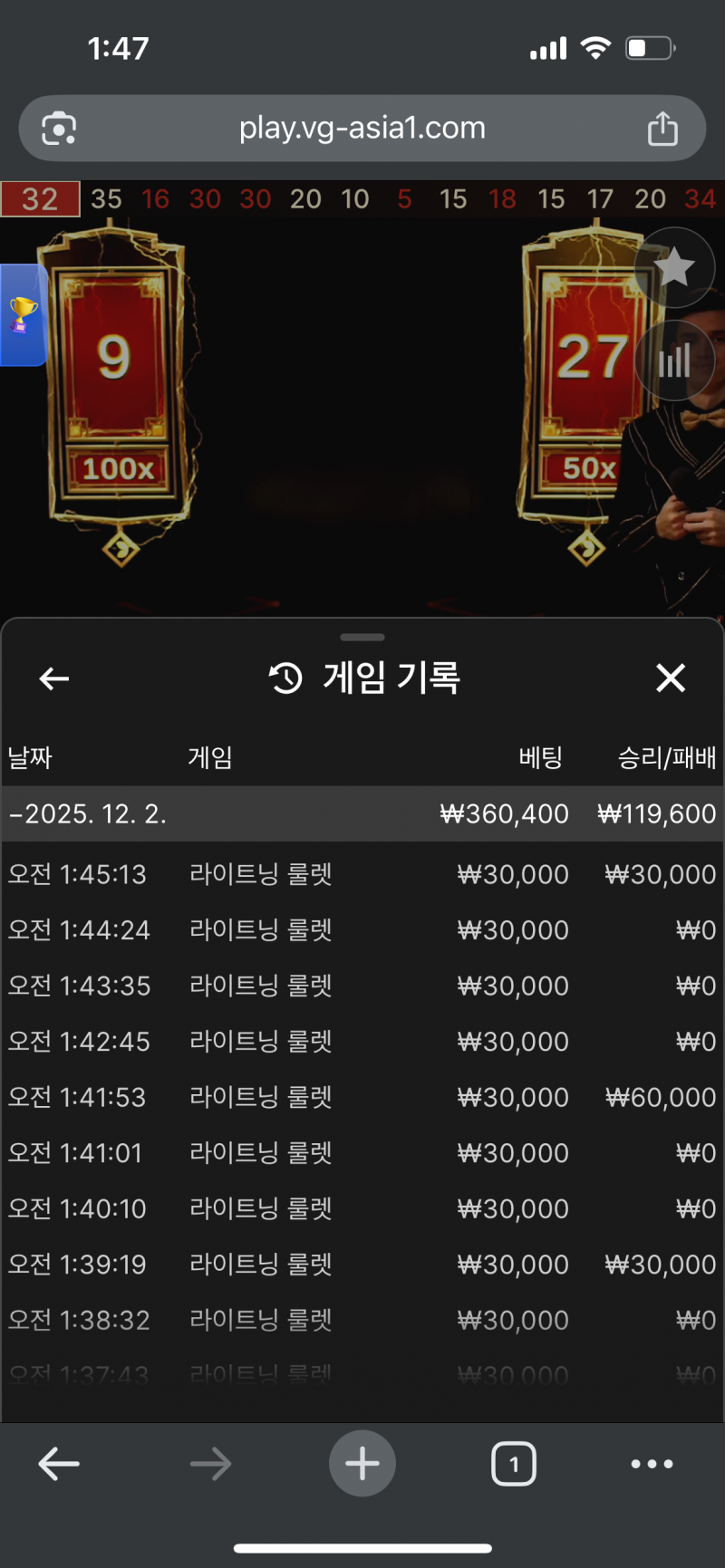View the 오전 1:42:45 round details
The height and width of the screenshot is (1568, 725).
pyautogui.click(x=362, y=1041)
